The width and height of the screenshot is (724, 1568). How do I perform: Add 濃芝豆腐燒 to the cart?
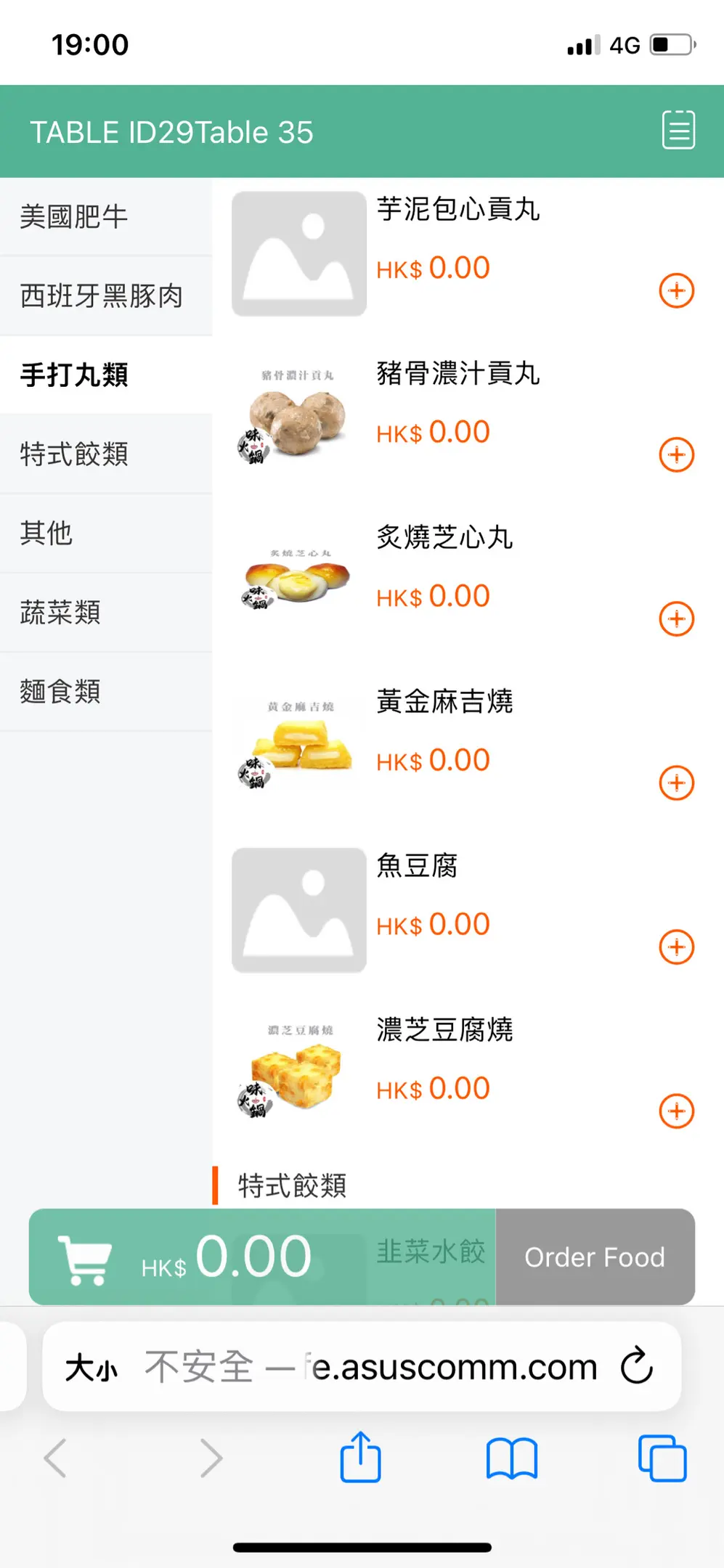pyautogui.click(x=676, y=1111)
